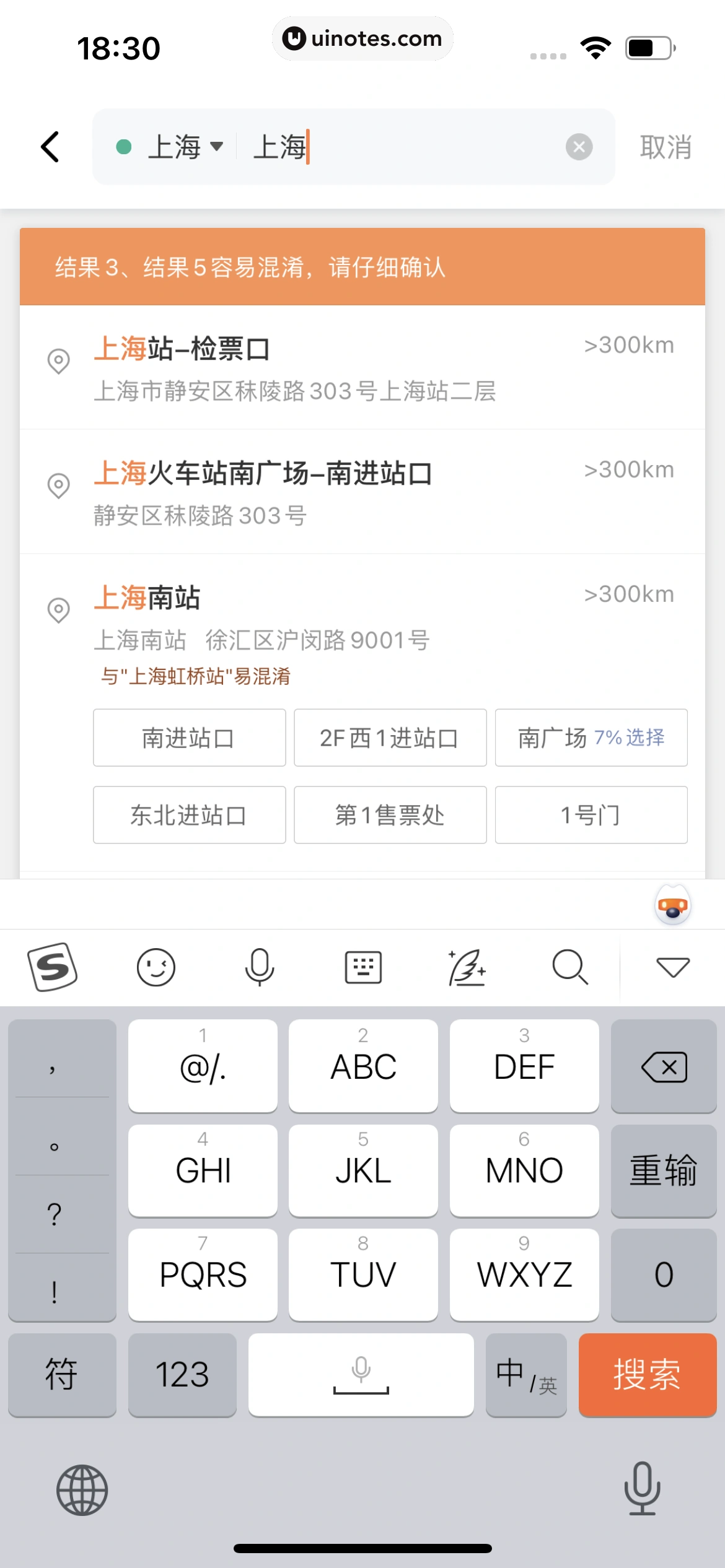Switch to number layout with 123 key
725x1568 pixels.
[x=182, y=1375]
